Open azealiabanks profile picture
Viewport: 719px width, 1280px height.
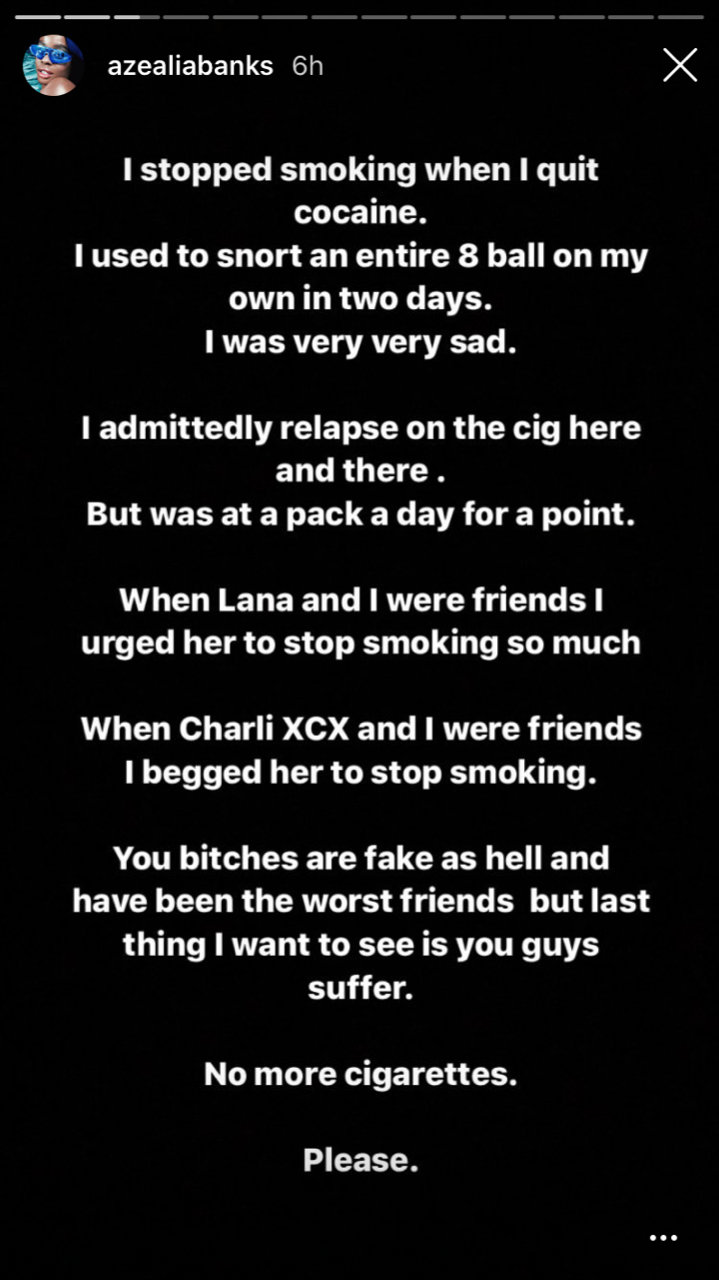[52, 66]
